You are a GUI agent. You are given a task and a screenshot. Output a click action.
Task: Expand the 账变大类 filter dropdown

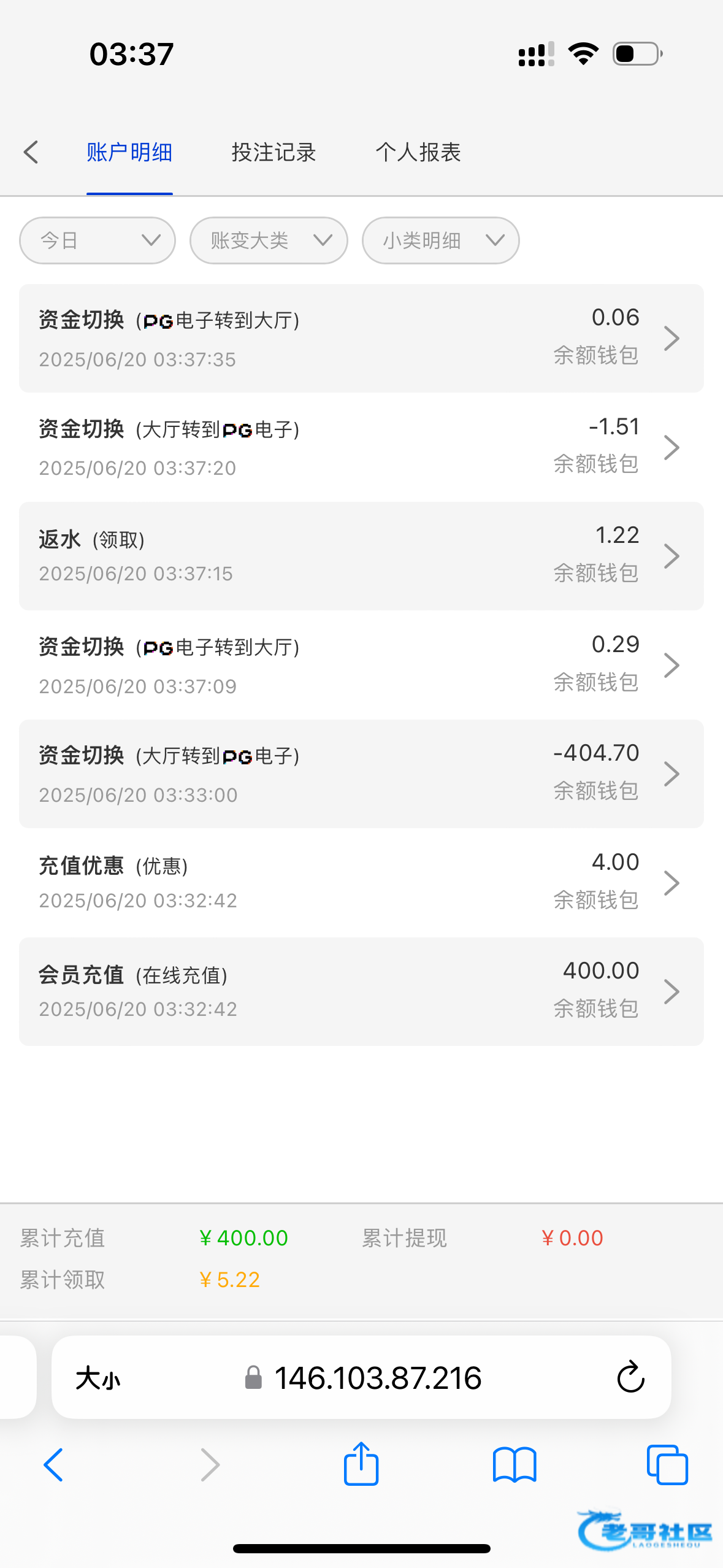(x=269, y=240)
